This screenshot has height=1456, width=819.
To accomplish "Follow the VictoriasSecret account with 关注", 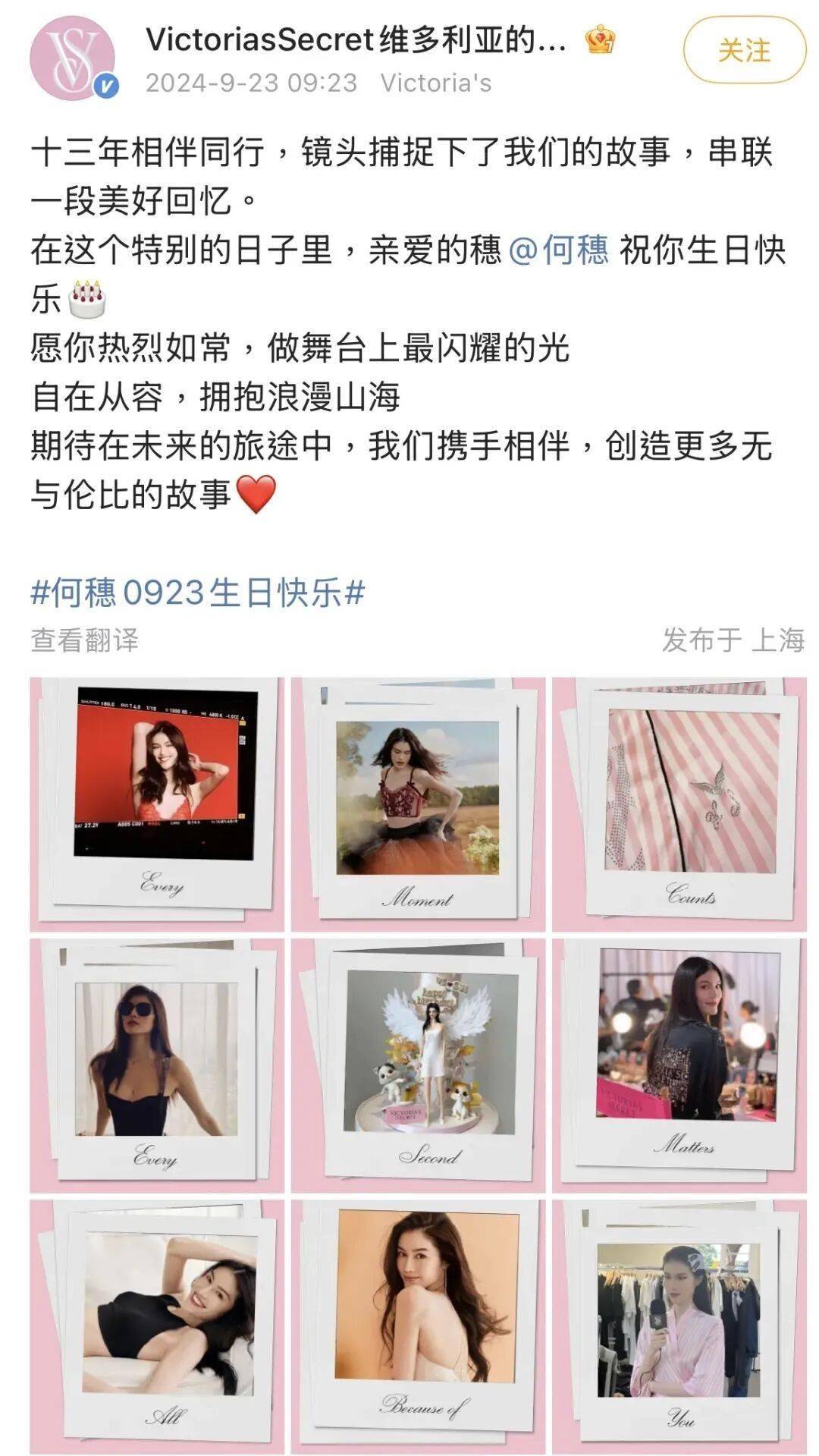I will pos(744,51).
